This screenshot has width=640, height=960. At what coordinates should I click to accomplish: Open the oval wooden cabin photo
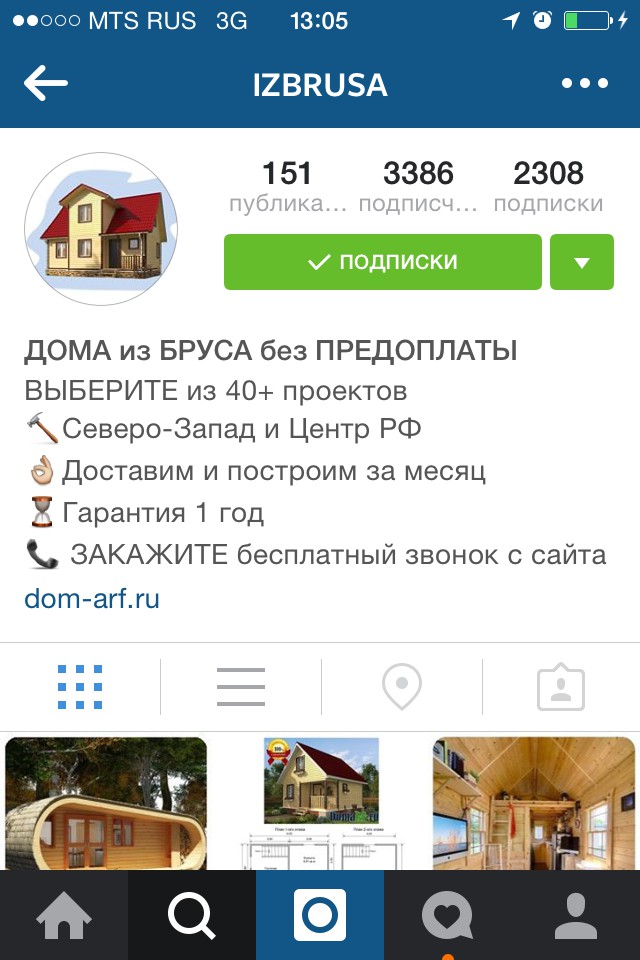106,803
